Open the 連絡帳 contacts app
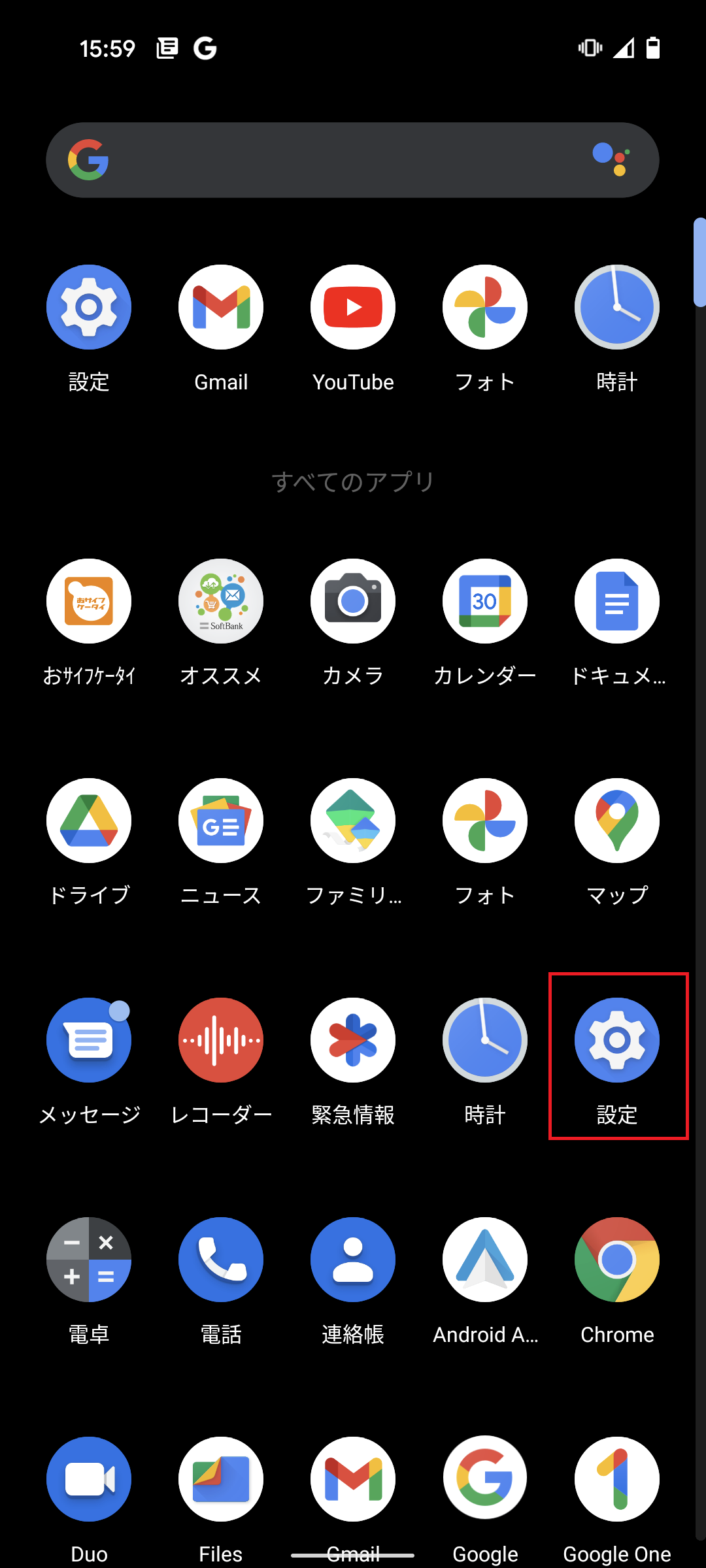 [x=353, y=1260]
